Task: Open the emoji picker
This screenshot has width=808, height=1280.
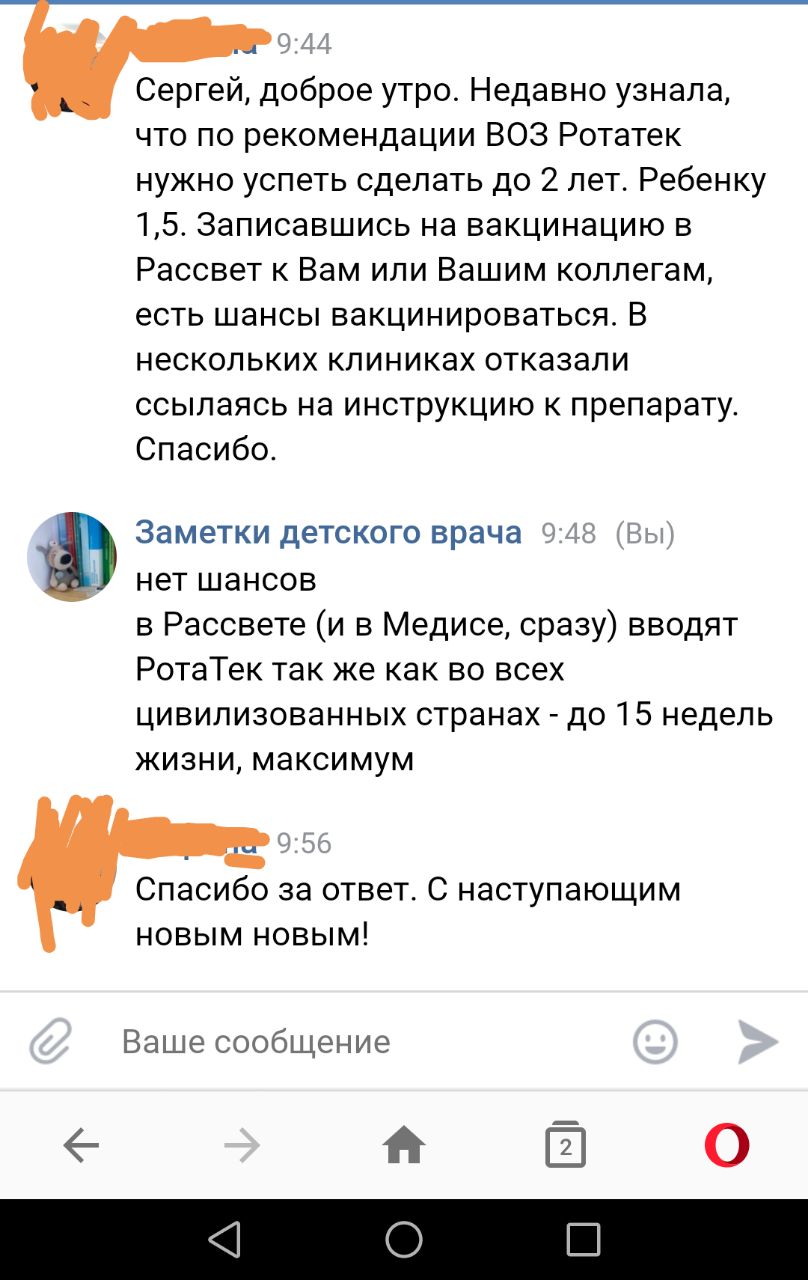Action: pyautogui.click(x=656, y=1042)
